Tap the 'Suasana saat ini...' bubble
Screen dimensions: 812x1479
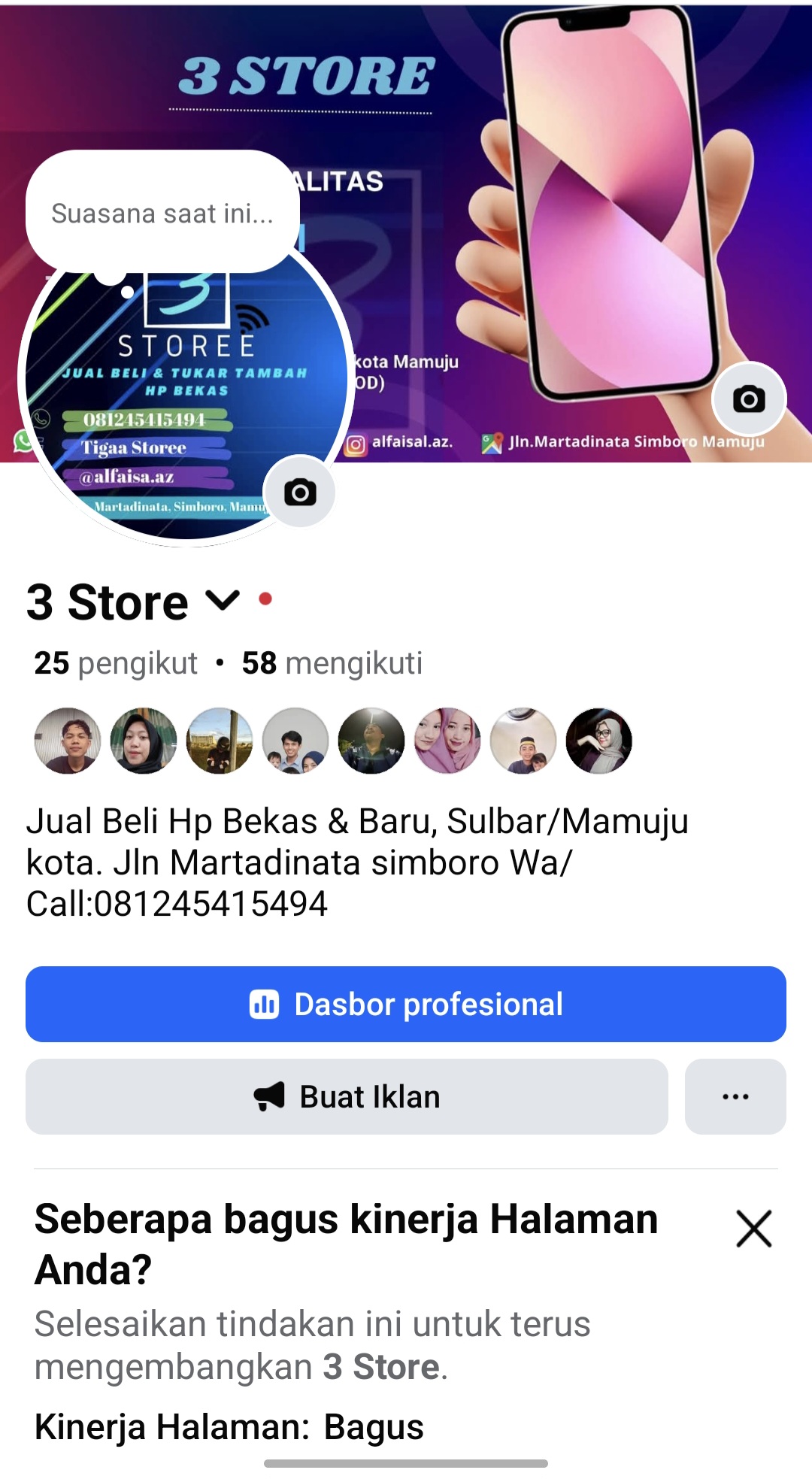click(162, 214)
